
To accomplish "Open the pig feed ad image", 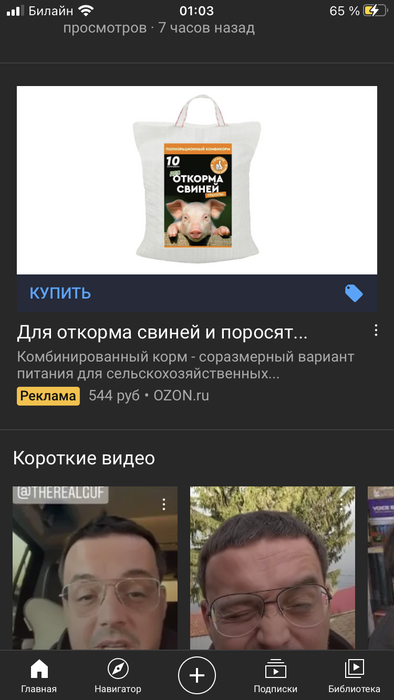I will pyautogui.click(x=197, y=180).
